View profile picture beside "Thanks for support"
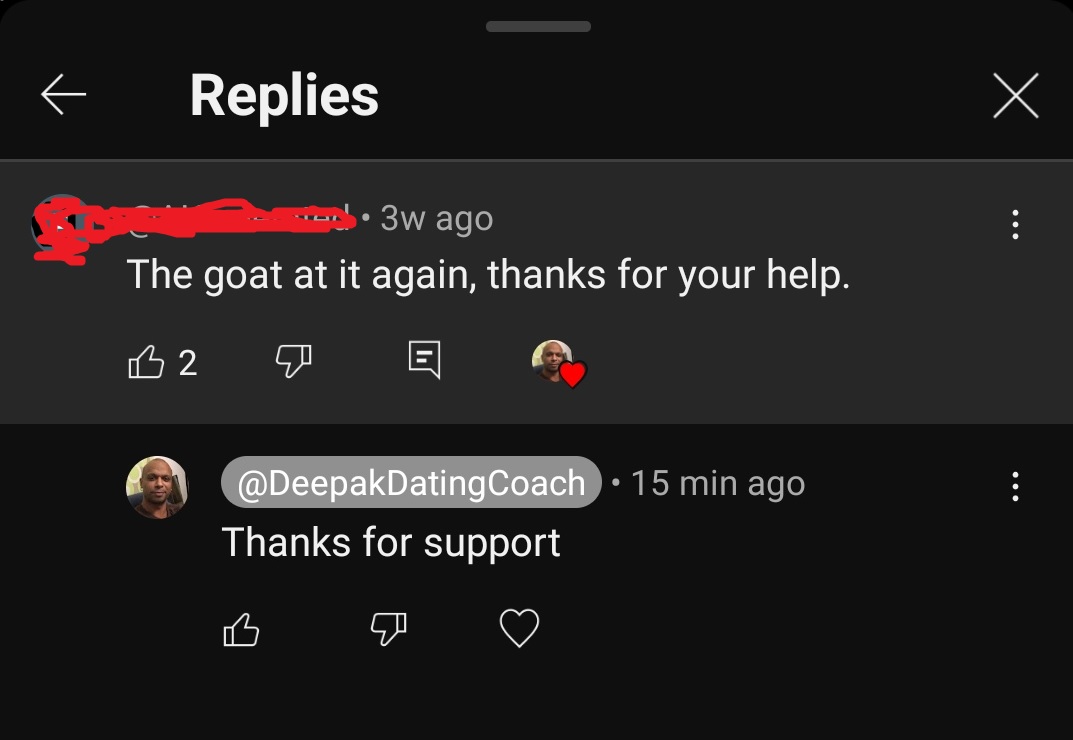The height and width of the screenshot is (740, 1073). tap(157, 487)
